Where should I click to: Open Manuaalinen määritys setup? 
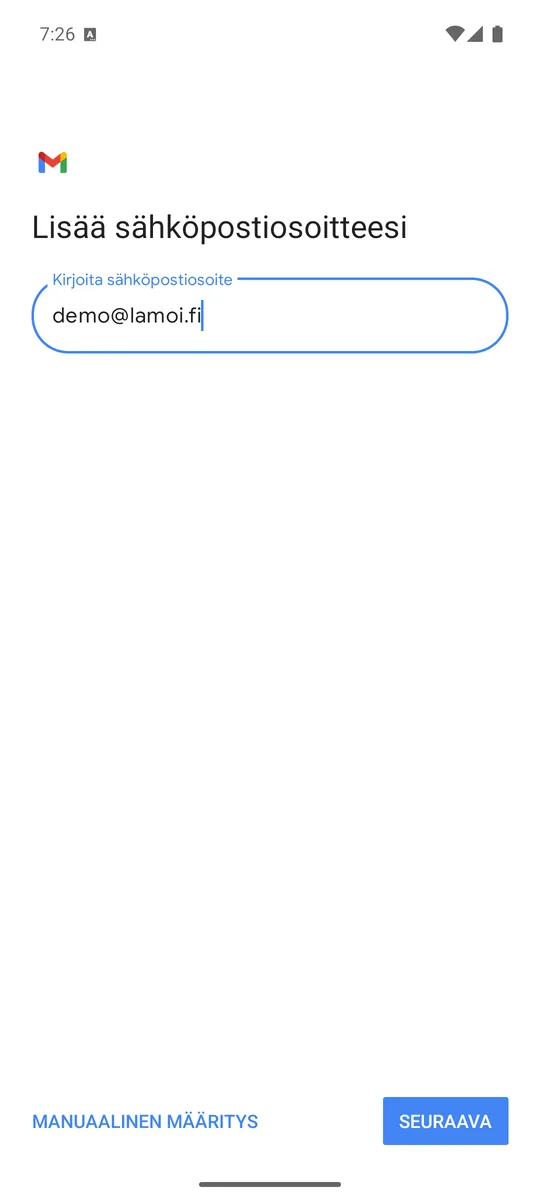(x=145, y=1121)
